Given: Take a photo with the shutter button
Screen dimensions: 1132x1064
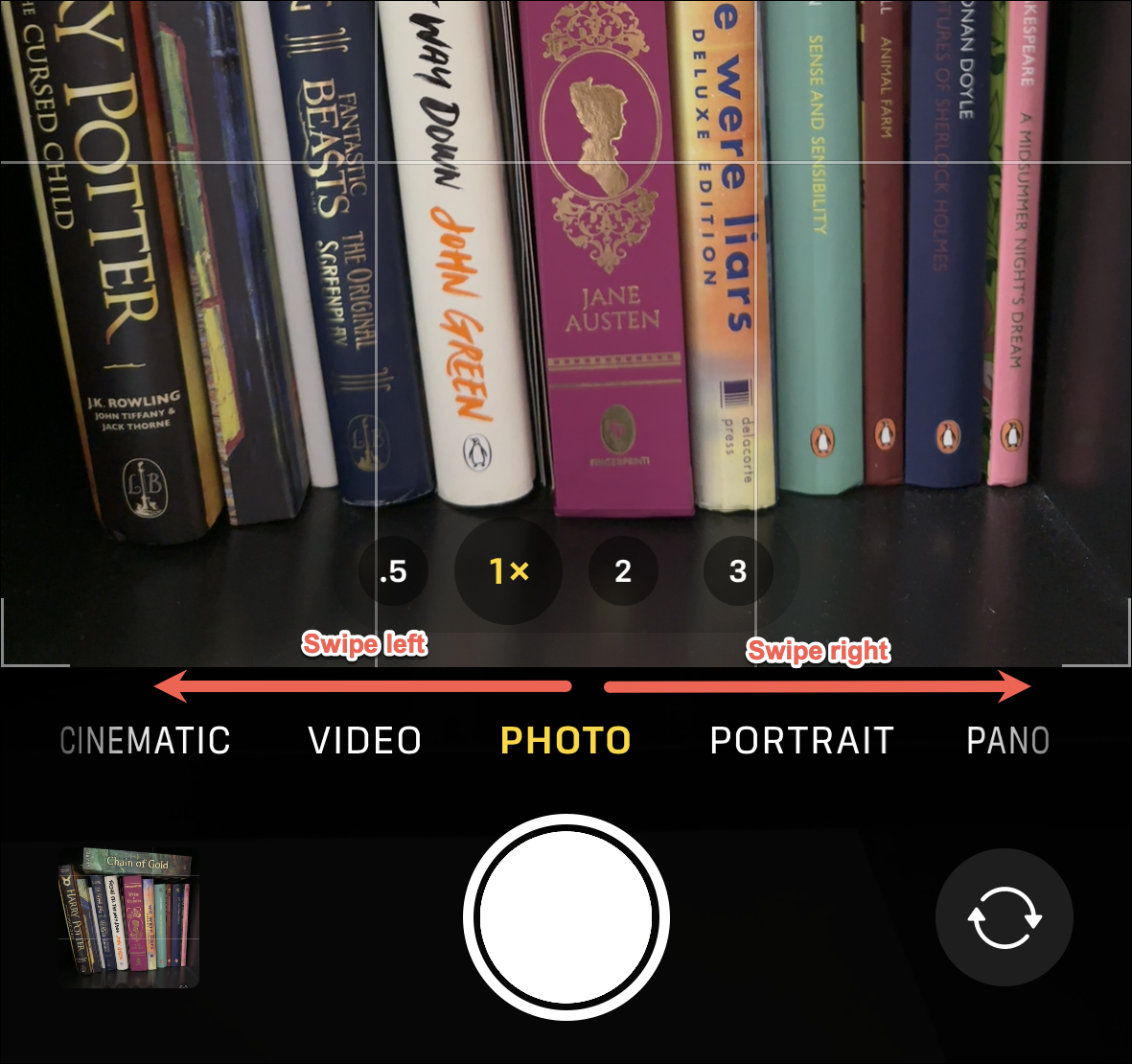Looking at the screenshot, I should click(566, 916).
